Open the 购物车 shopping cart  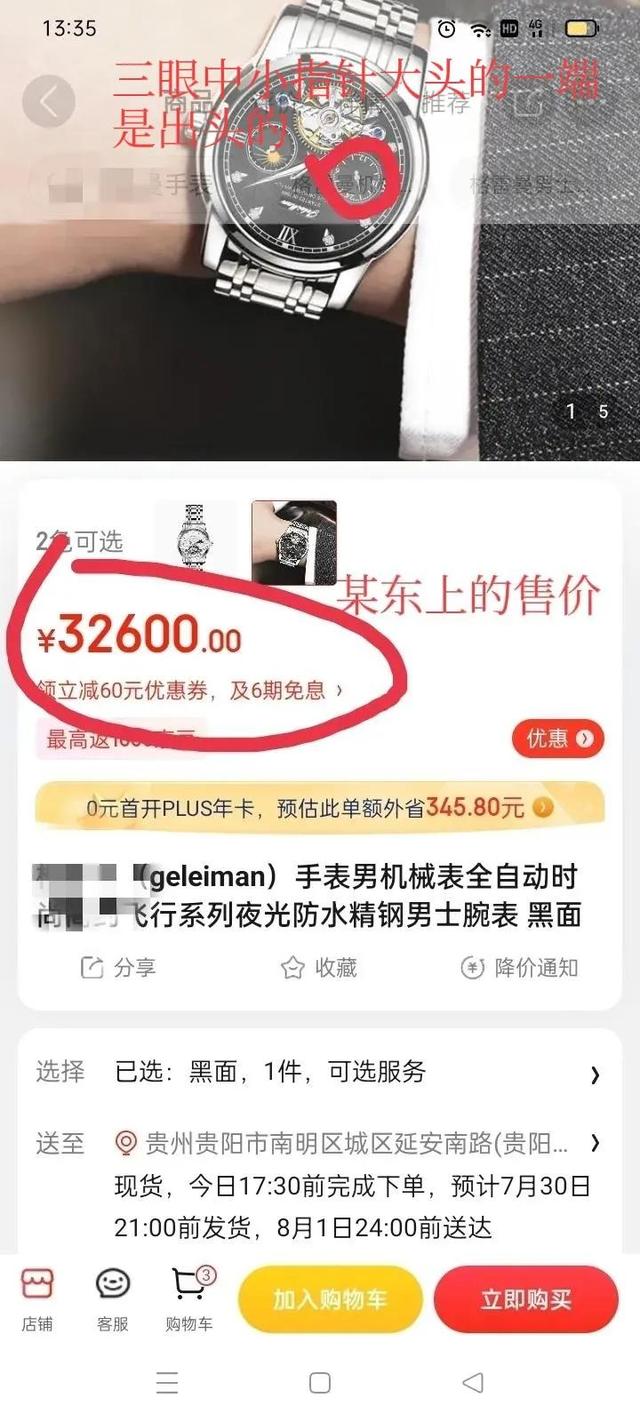coord(189,1298)
